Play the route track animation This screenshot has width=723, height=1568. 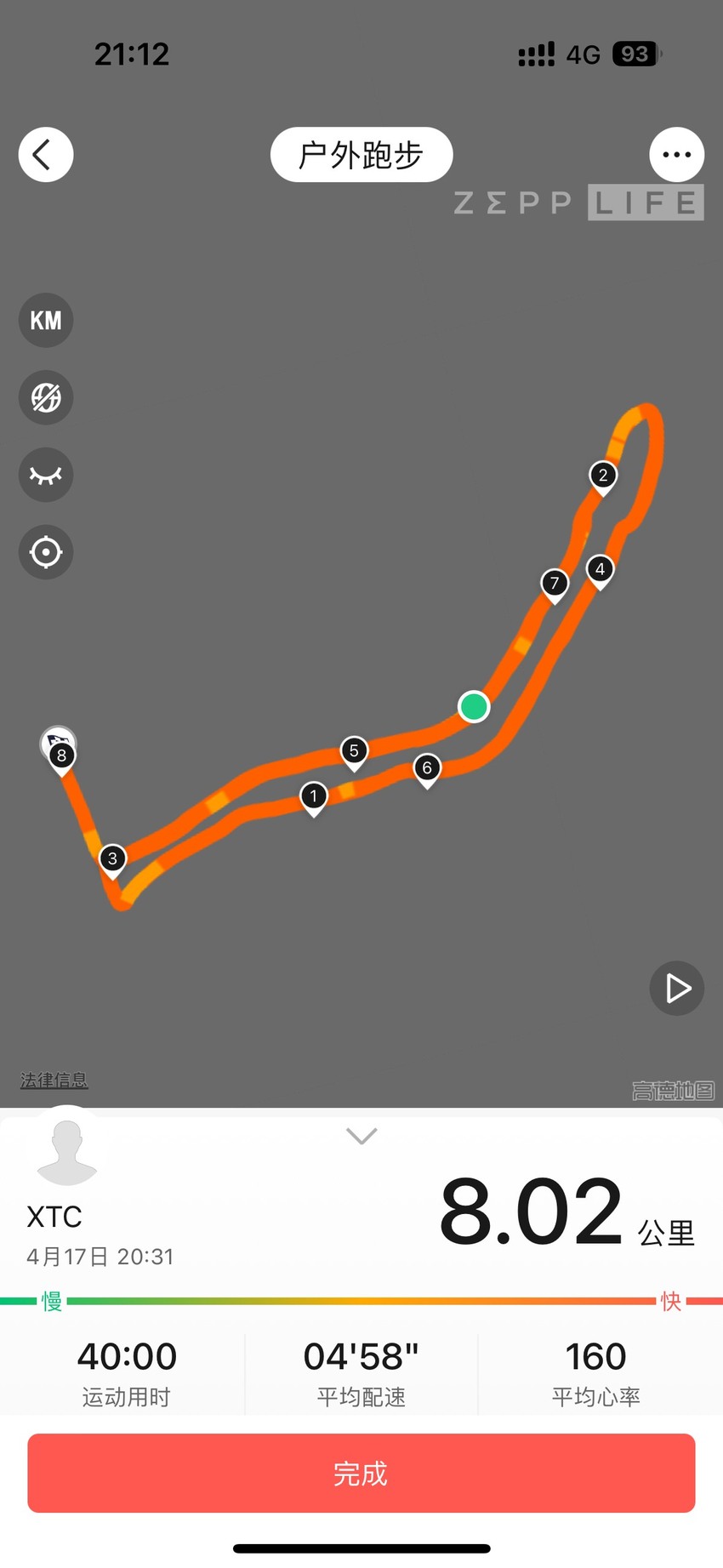point(676,989)
